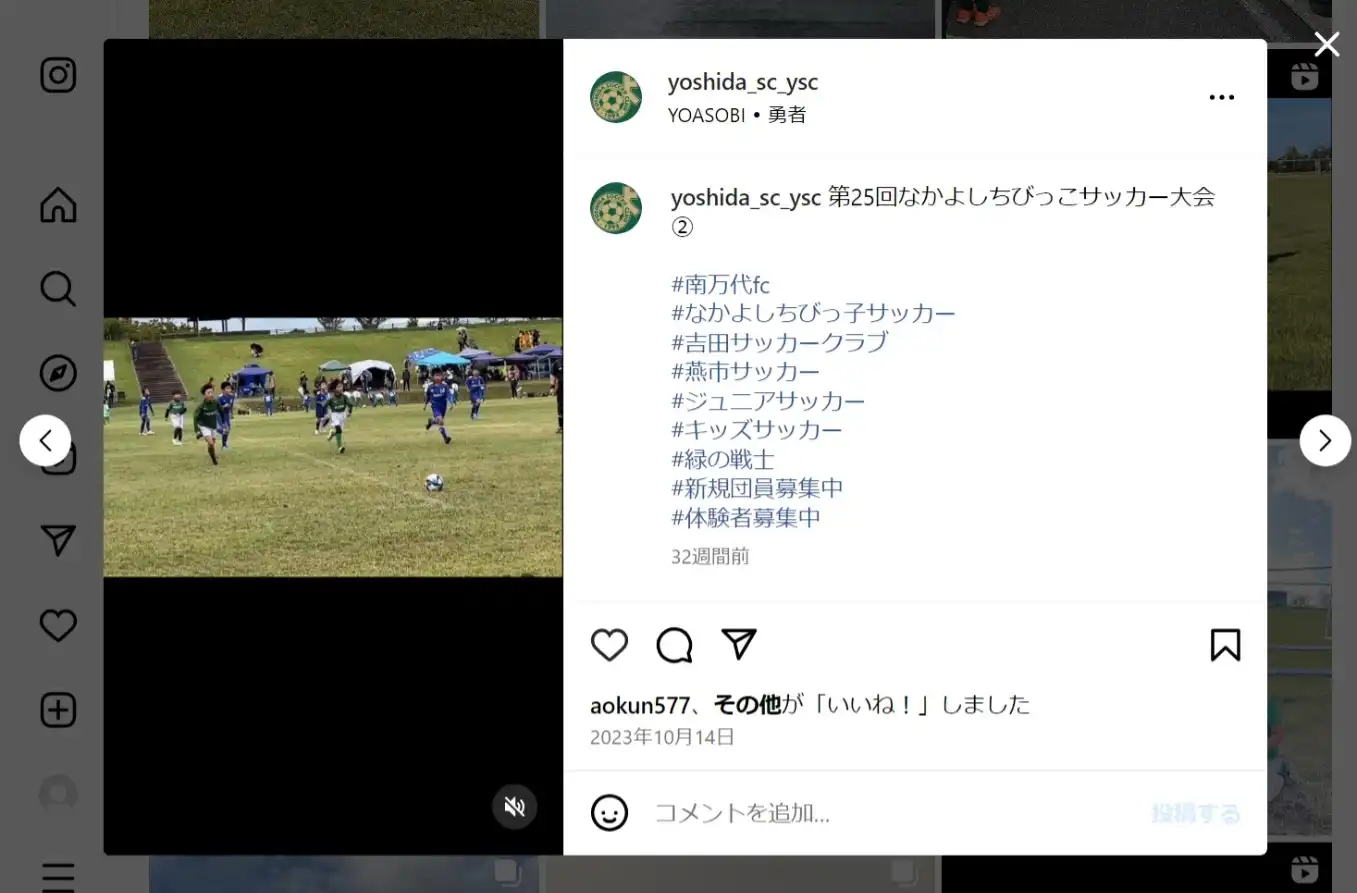The height and width of the screenshot is (893, 1357).
Task: Open the emoji picker for comments
Action: (609, 813)
